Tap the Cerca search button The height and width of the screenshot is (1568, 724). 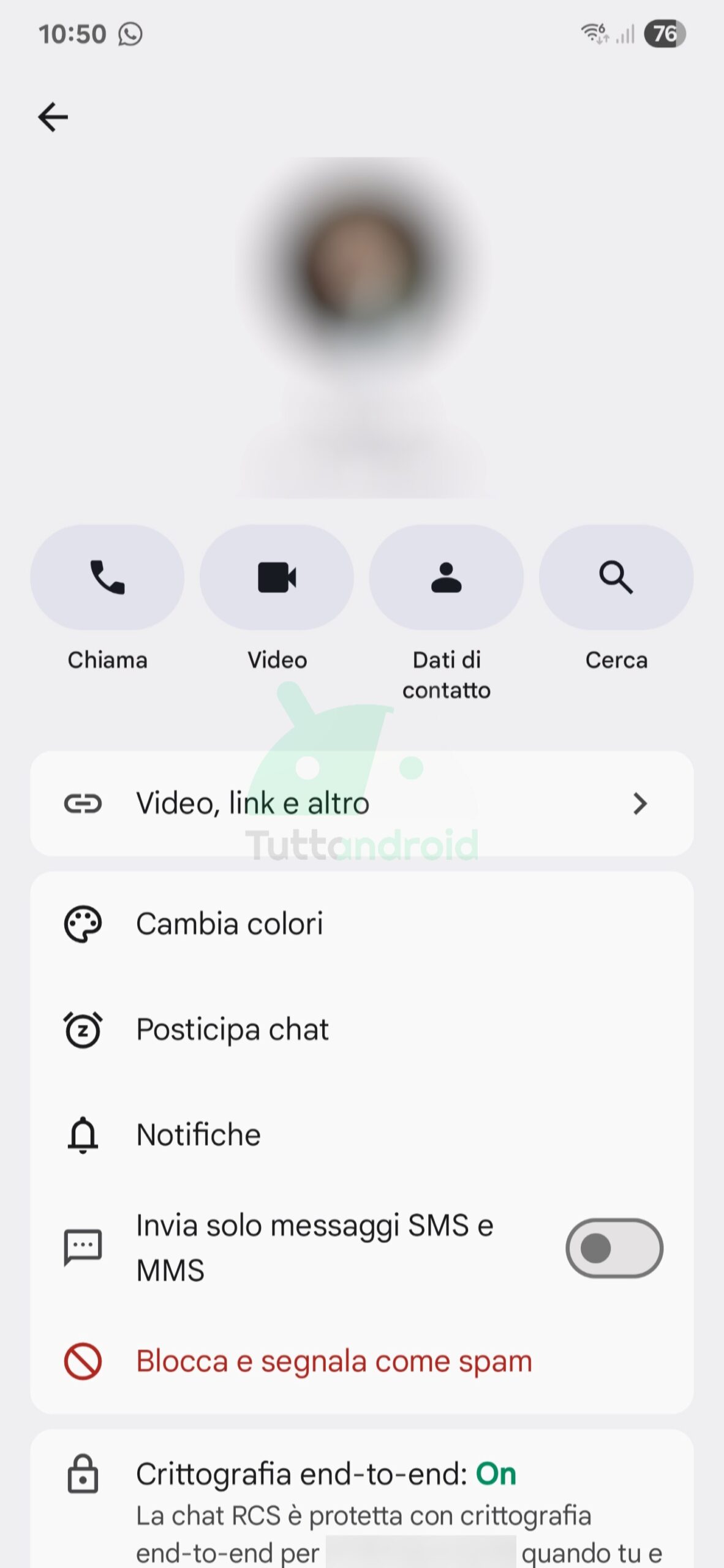[x=616, y=578]
